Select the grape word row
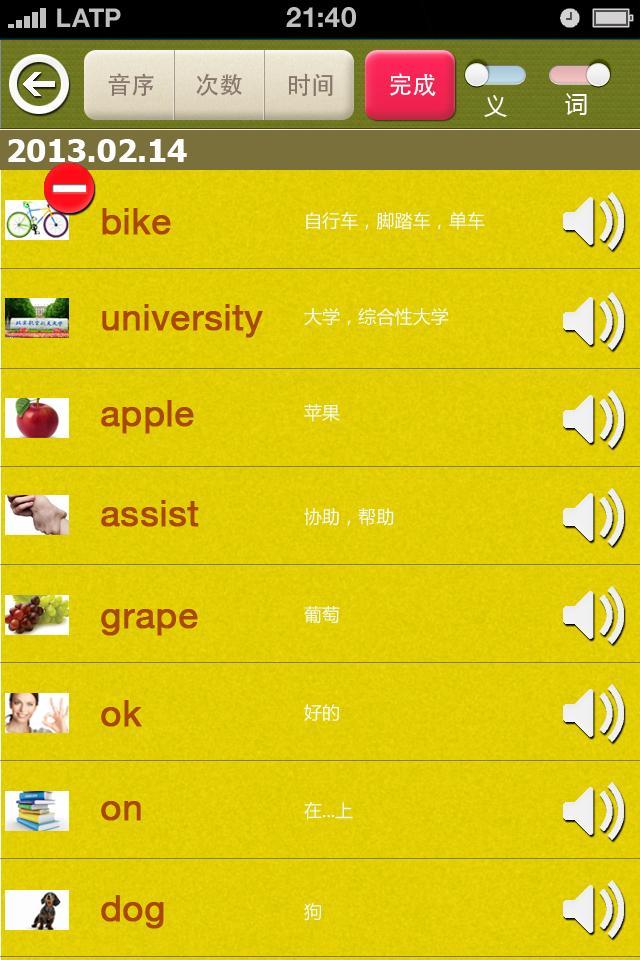Screen dimensions: 640x960 (149, 615)
